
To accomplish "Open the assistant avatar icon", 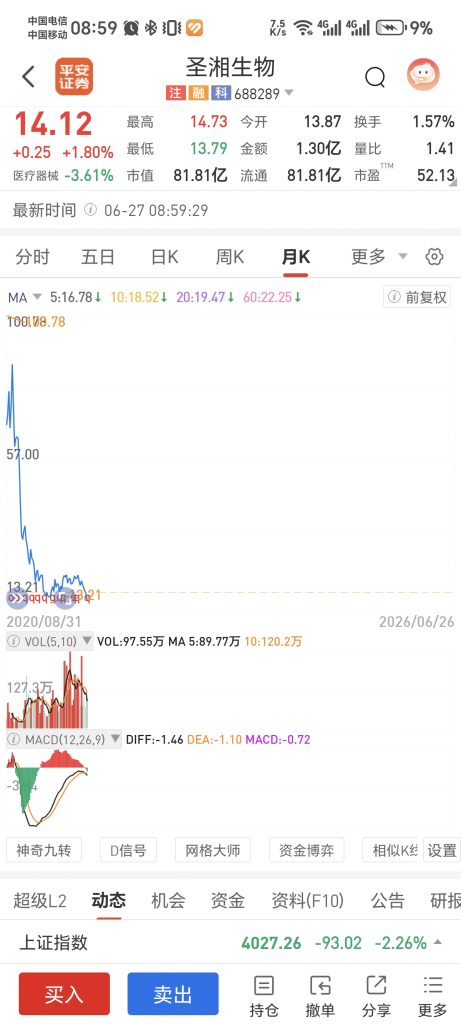I will (x=423, y=75).
